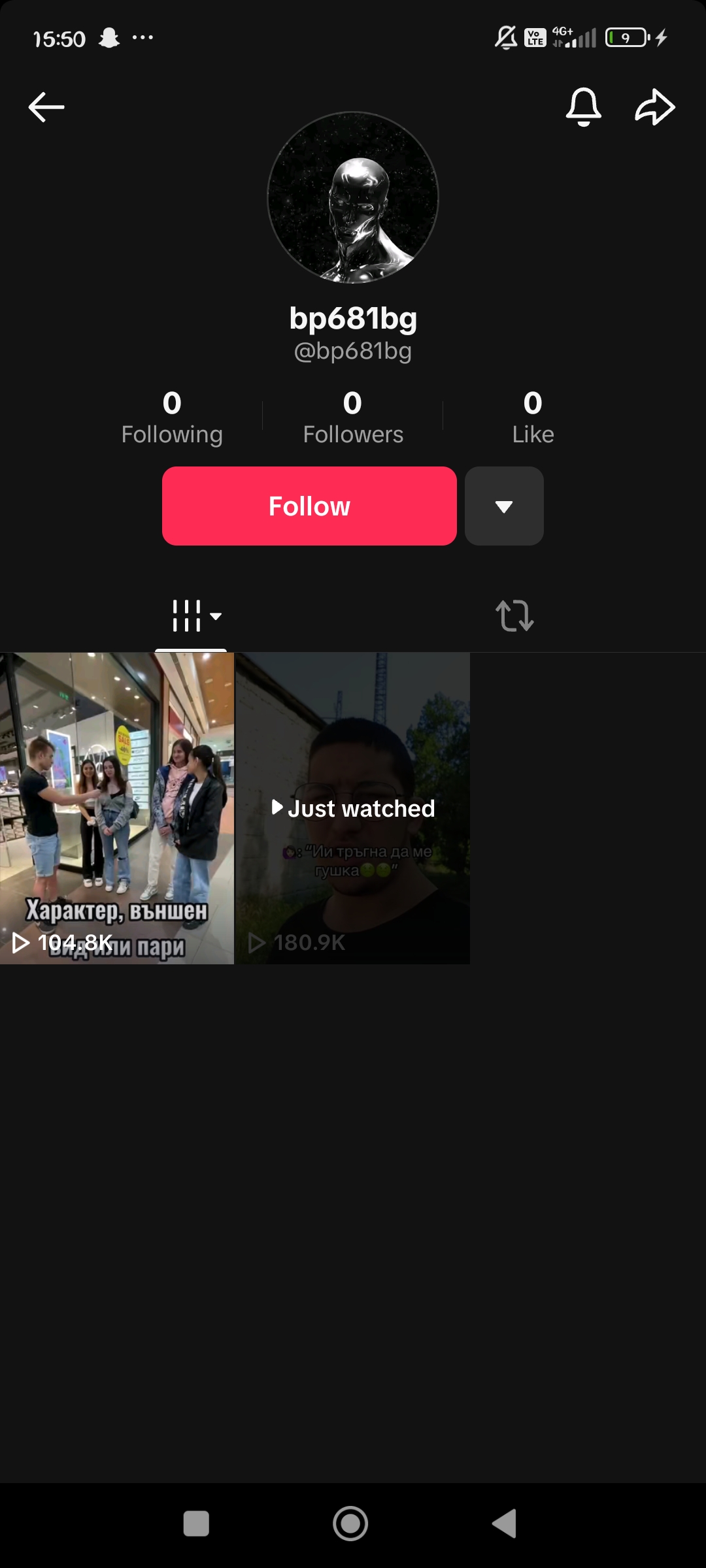This screenshot has height=1568, width=706.
Task: Open the notifications bell for this profile
Action: point(583,106)
